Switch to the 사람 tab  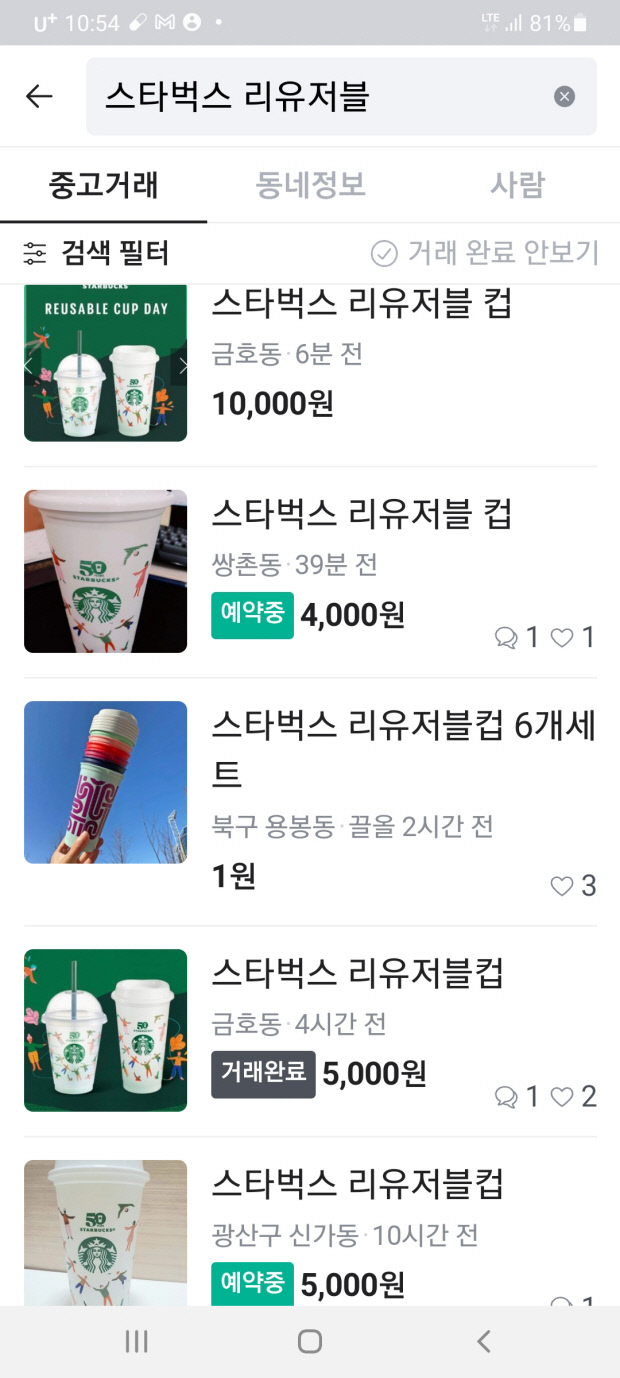[517, 185]
